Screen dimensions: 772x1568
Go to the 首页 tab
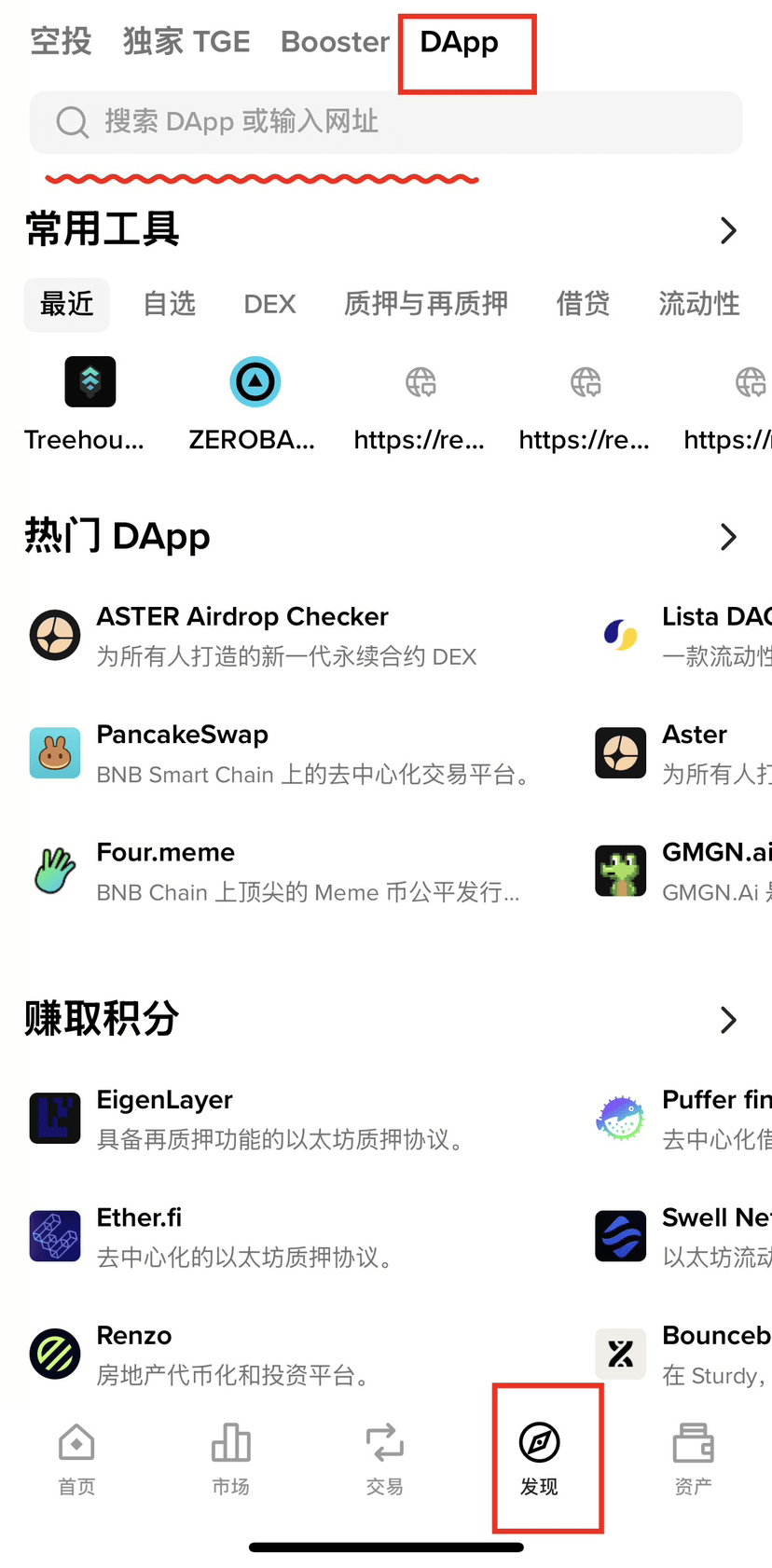tap(76, 1459)
